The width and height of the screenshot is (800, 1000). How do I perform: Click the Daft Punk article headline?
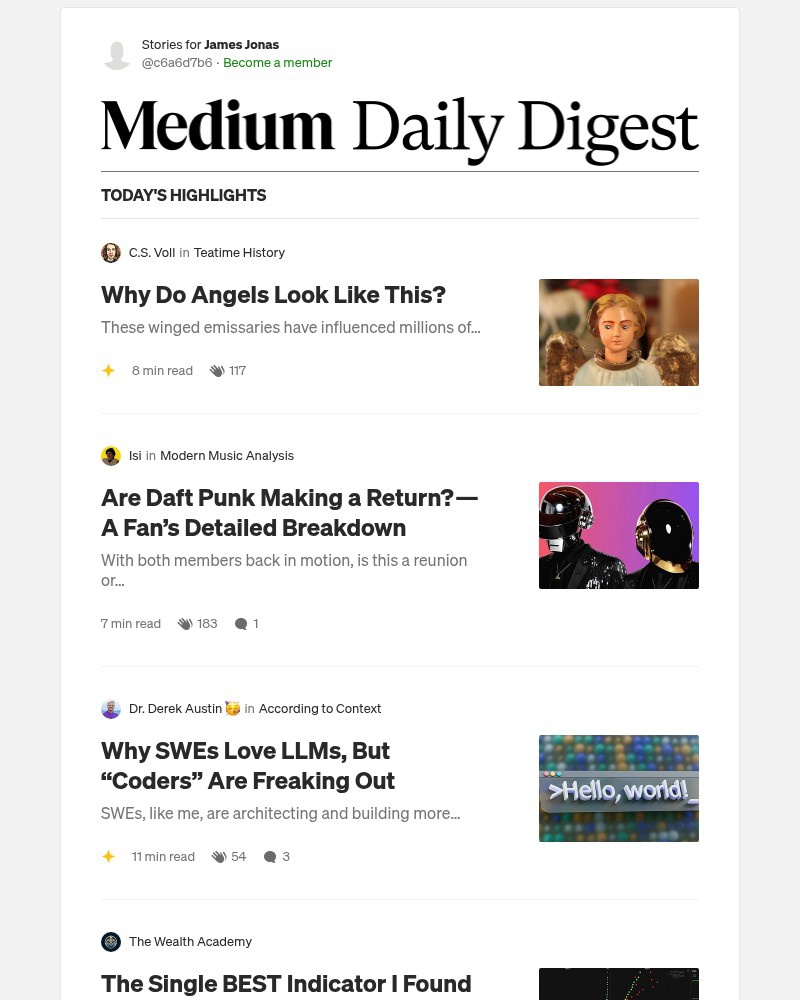pos(289,512)
